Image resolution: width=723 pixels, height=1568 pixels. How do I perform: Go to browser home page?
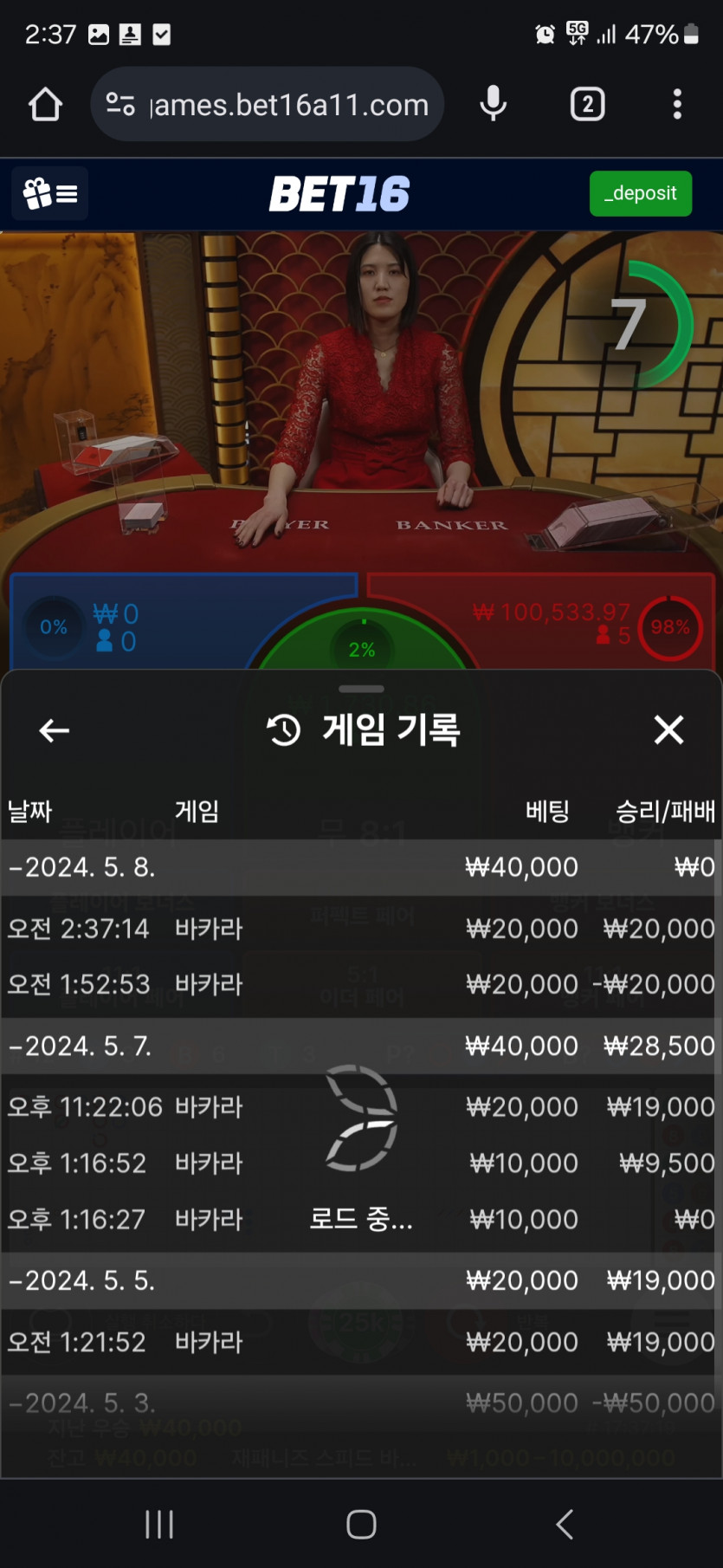(45, 105)
